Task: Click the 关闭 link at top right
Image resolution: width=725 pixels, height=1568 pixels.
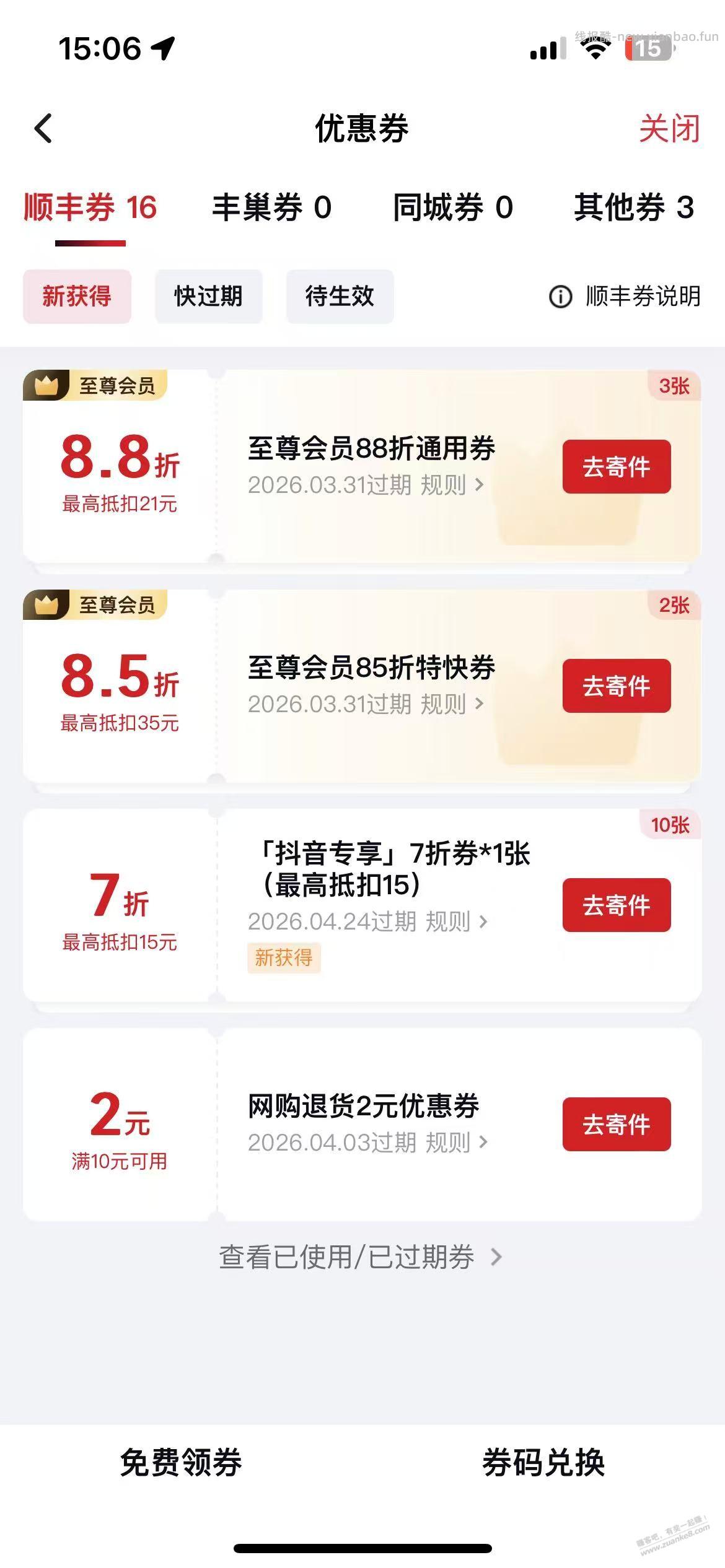Action: pyautogui.click(x=669, y=129)
